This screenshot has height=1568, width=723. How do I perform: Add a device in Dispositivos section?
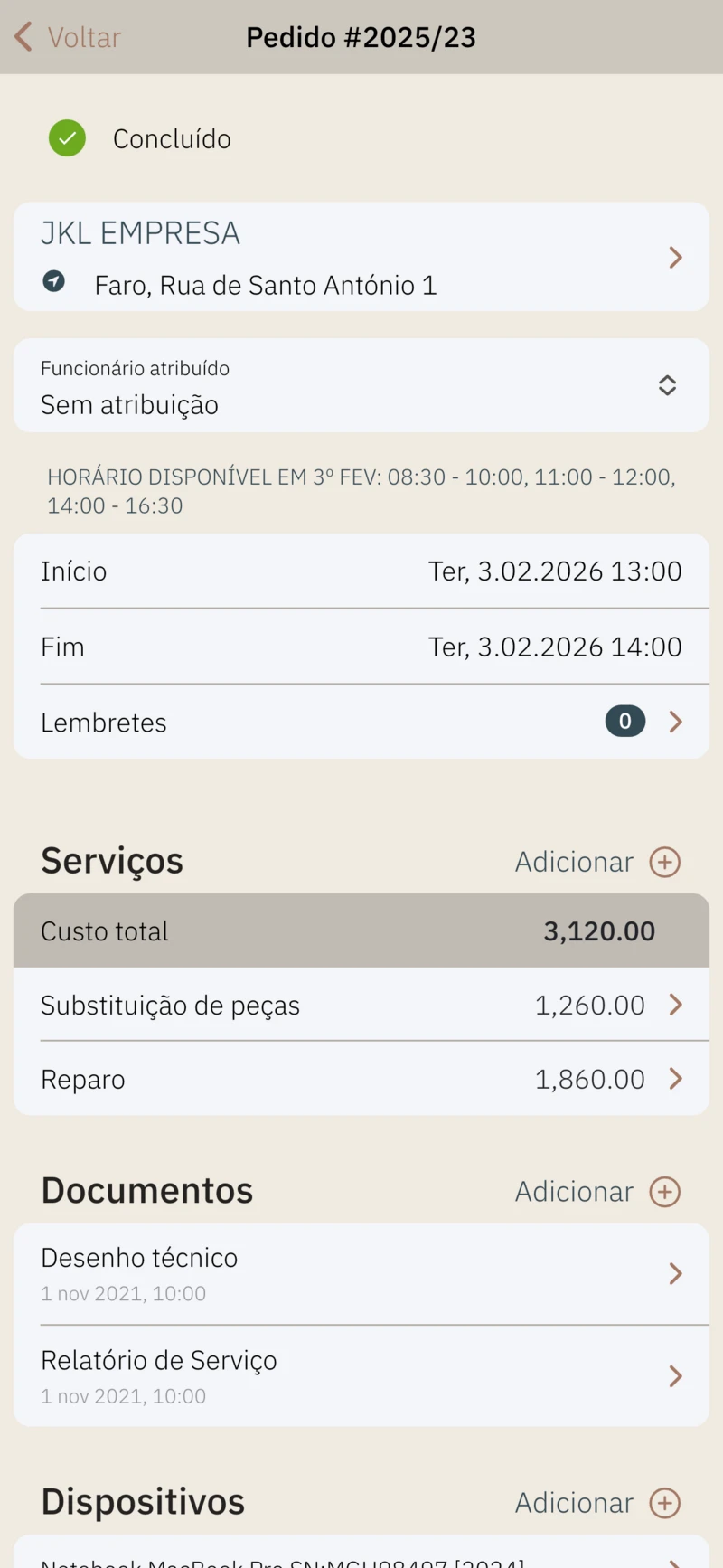click(597, 1503)
